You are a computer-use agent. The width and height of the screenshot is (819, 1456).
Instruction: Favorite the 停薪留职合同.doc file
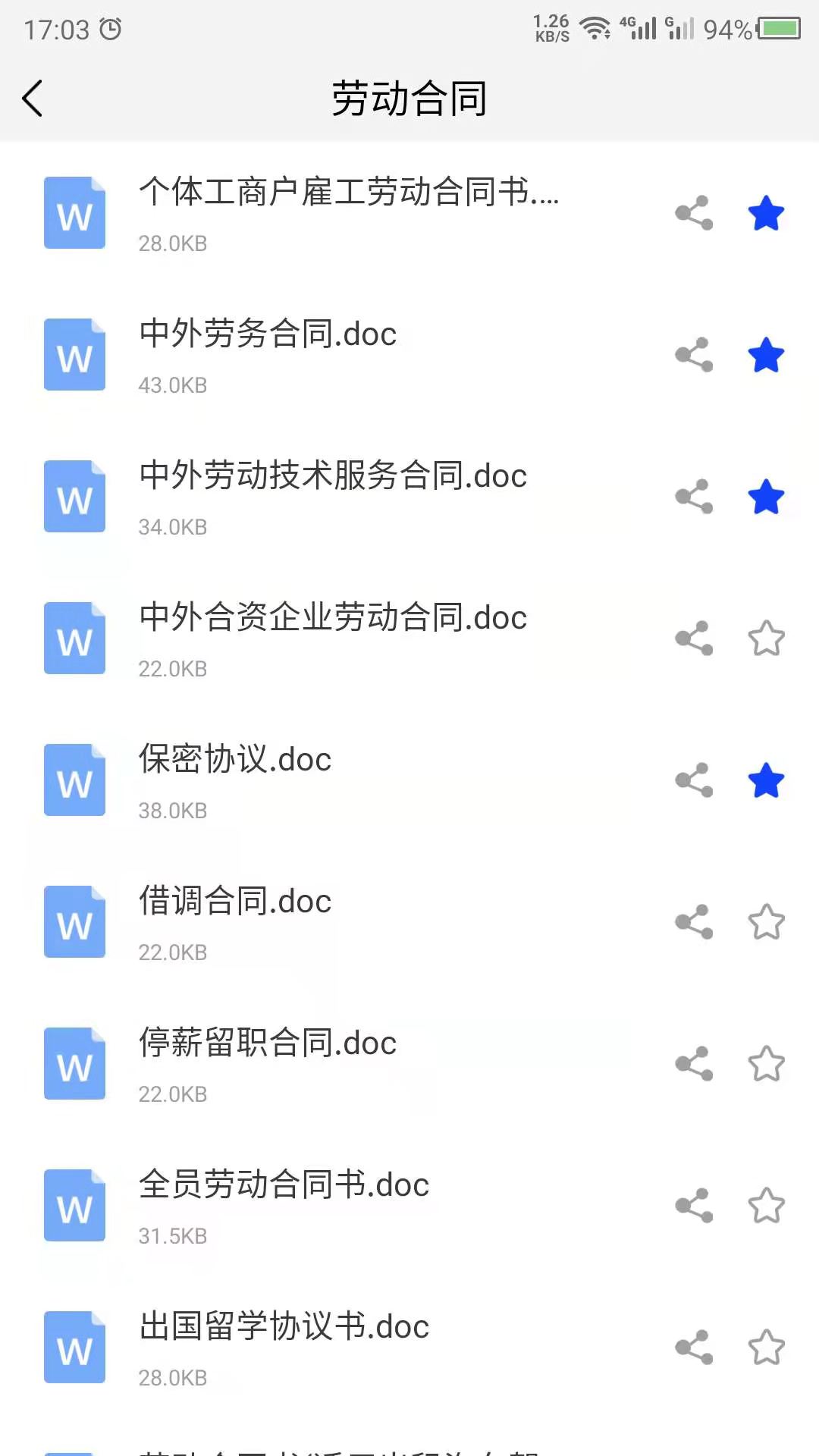(x=766, y=1062)
